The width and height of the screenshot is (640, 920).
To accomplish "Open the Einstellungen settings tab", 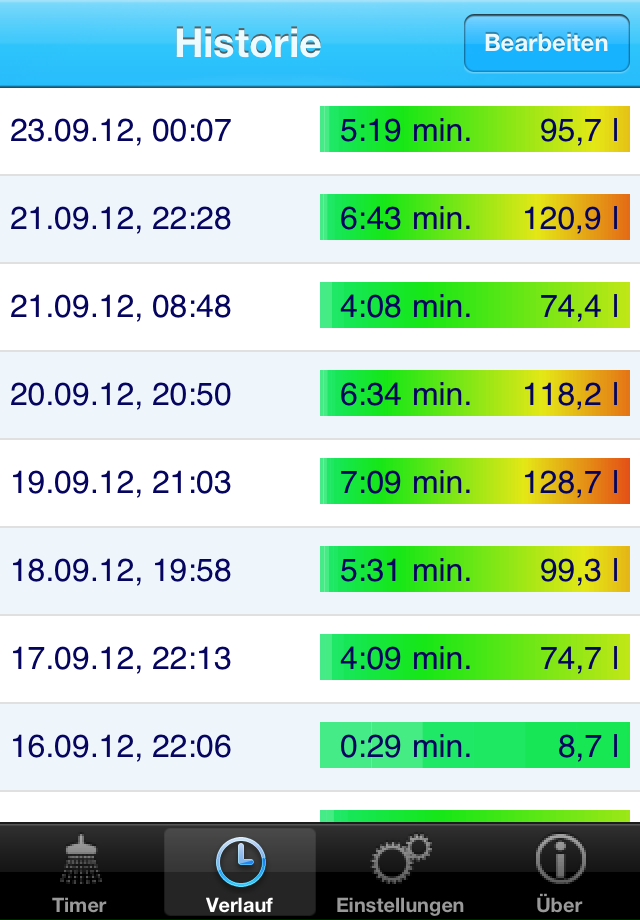I will (400, 873).
